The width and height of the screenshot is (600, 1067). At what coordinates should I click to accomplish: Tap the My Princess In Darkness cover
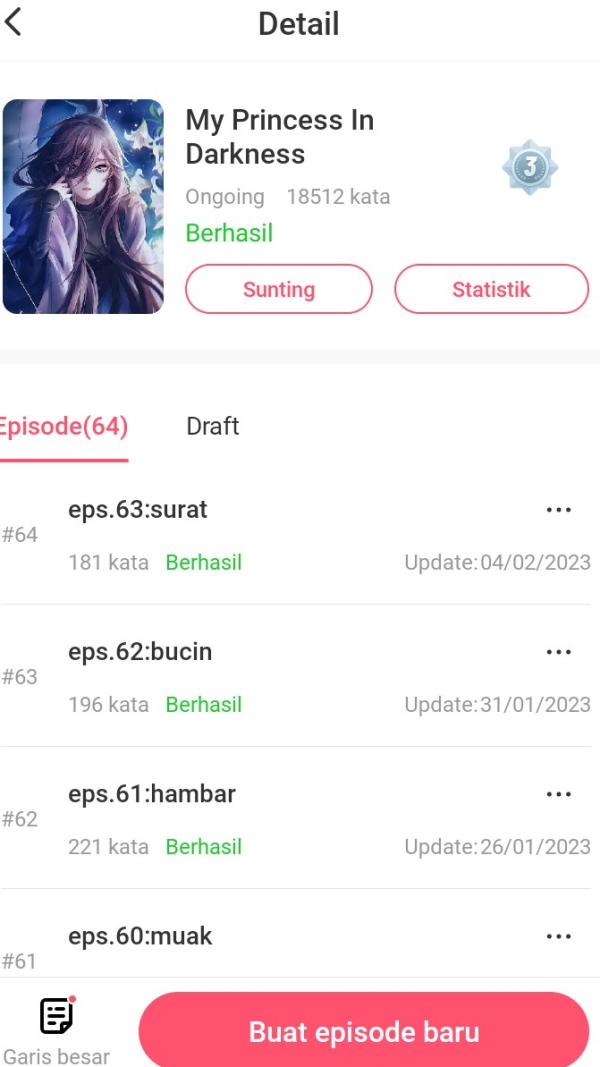[x=83, y=207]
